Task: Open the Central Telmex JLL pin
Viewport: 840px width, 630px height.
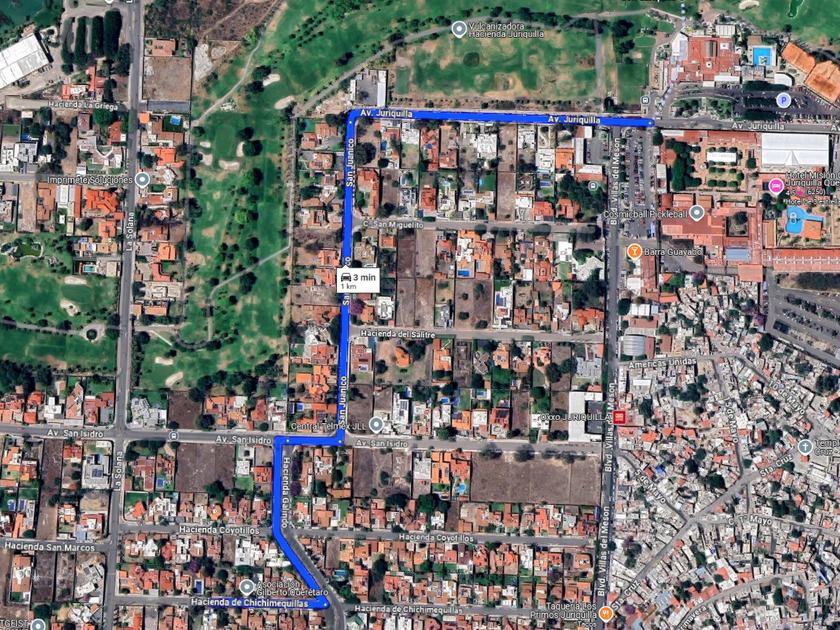Action: pos(376,425)
